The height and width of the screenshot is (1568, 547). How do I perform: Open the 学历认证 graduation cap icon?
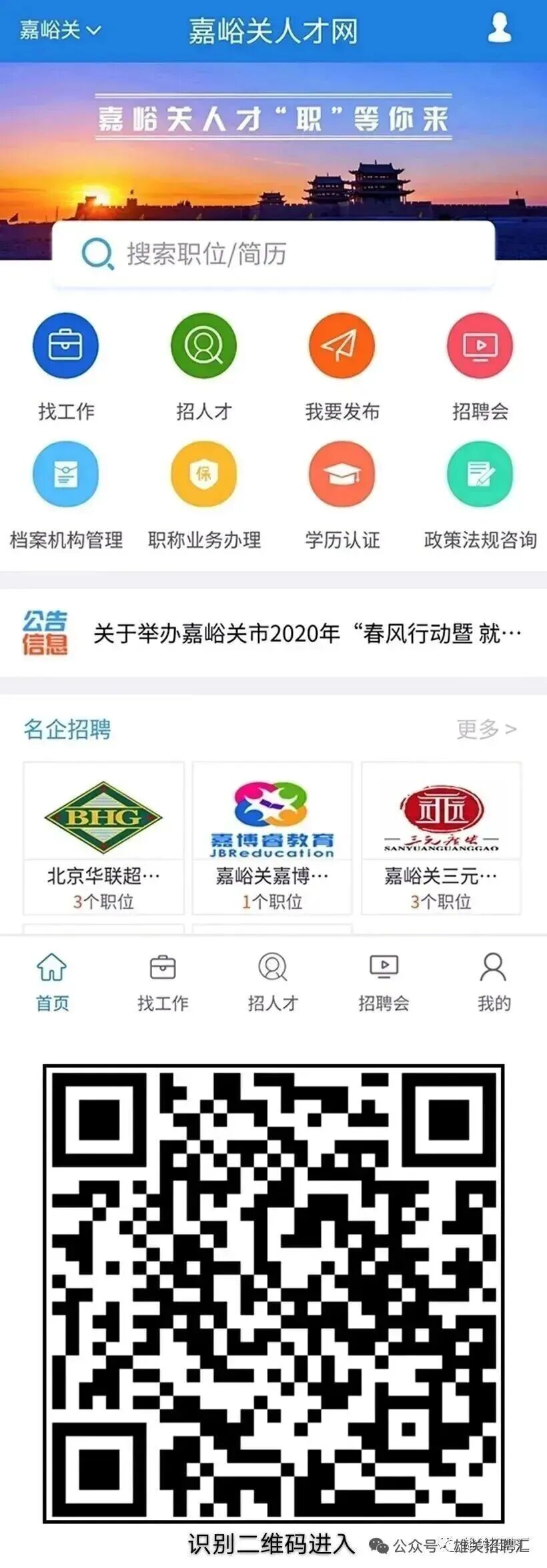pyautogui.click(x=341, y=474)
